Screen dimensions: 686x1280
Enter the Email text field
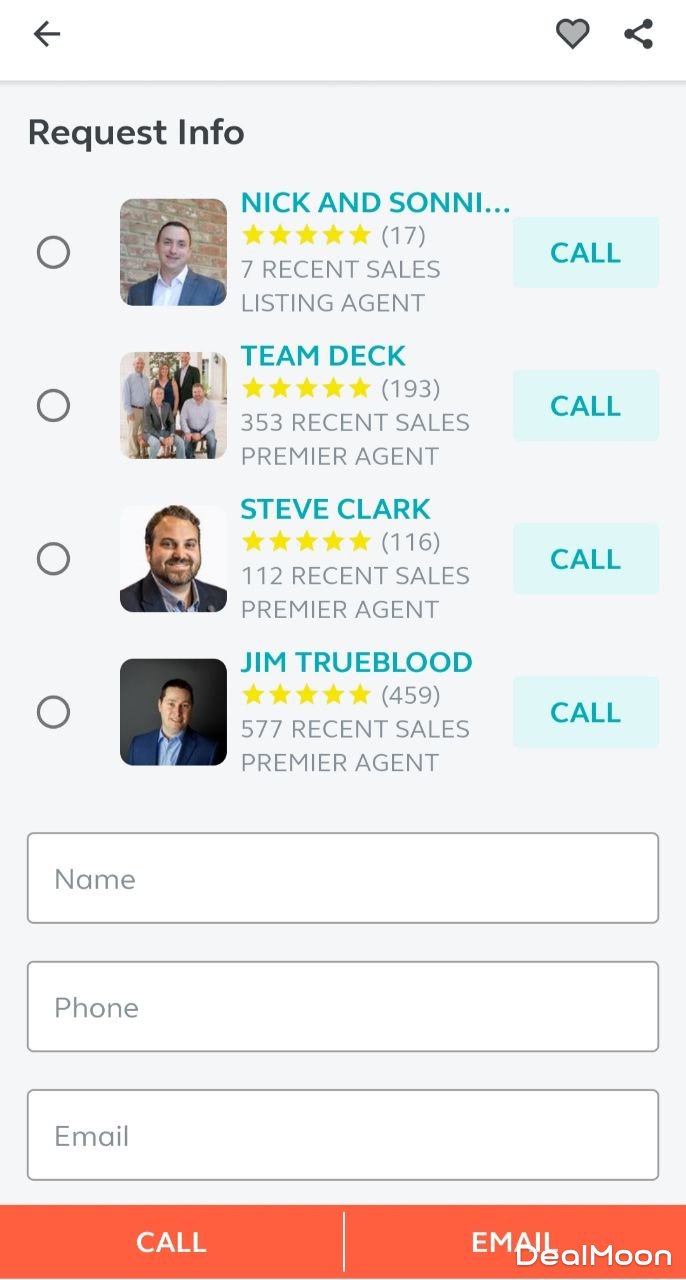(342, 1135)
